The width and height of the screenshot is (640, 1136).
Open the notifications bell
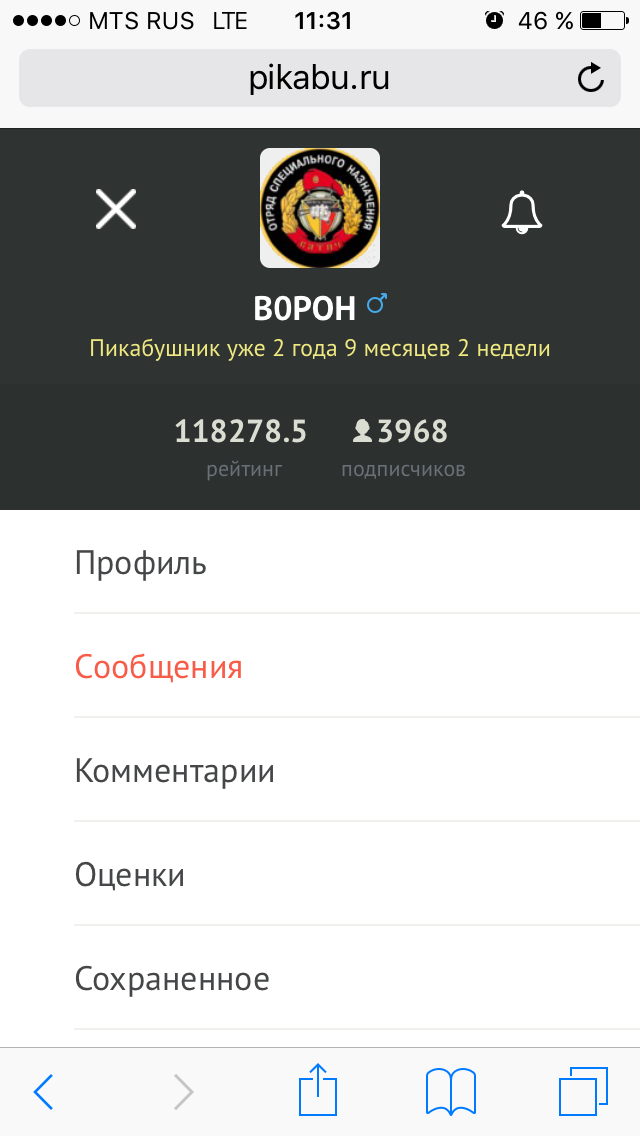point(522,212)
